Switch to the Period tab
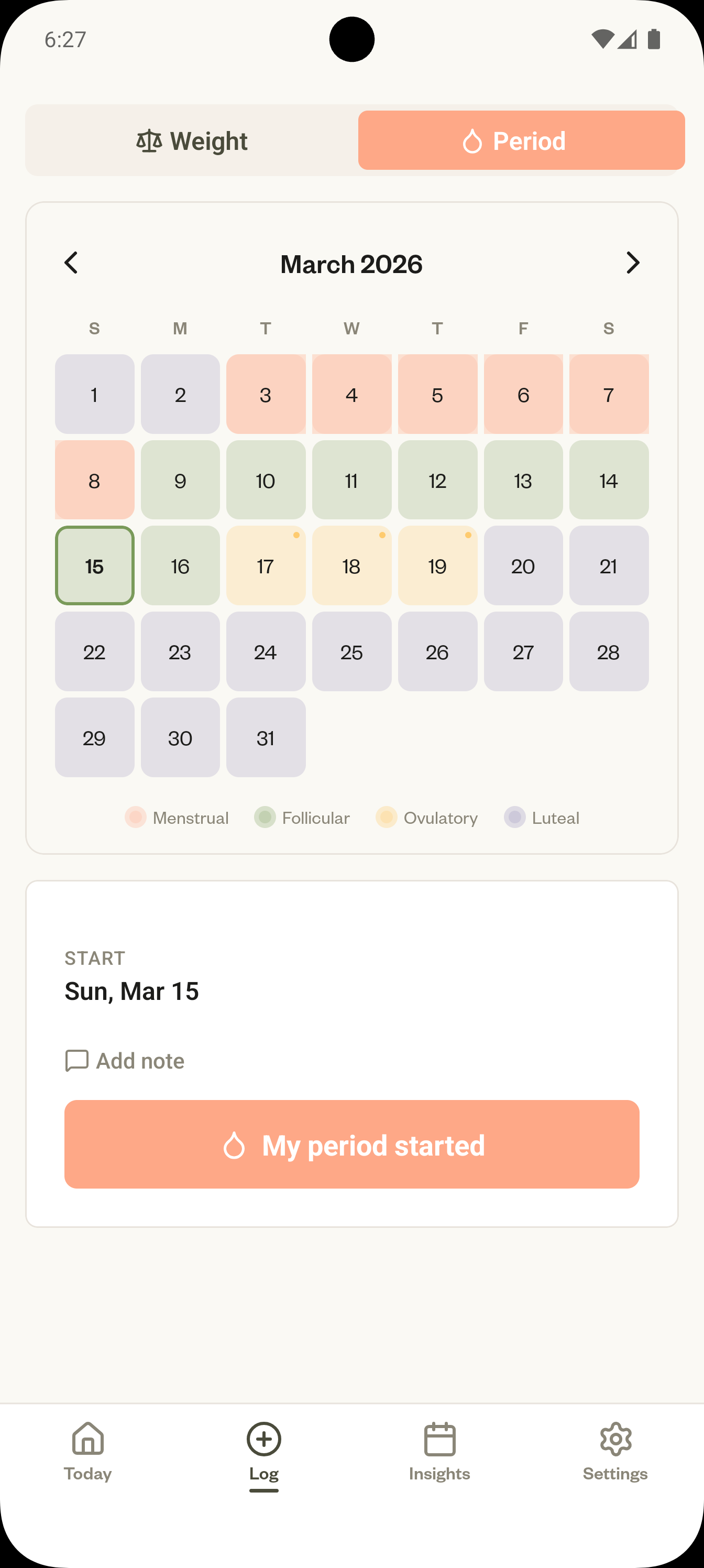Image resolution: width=704 pixels, height=1568 pixels. point(522,140)
